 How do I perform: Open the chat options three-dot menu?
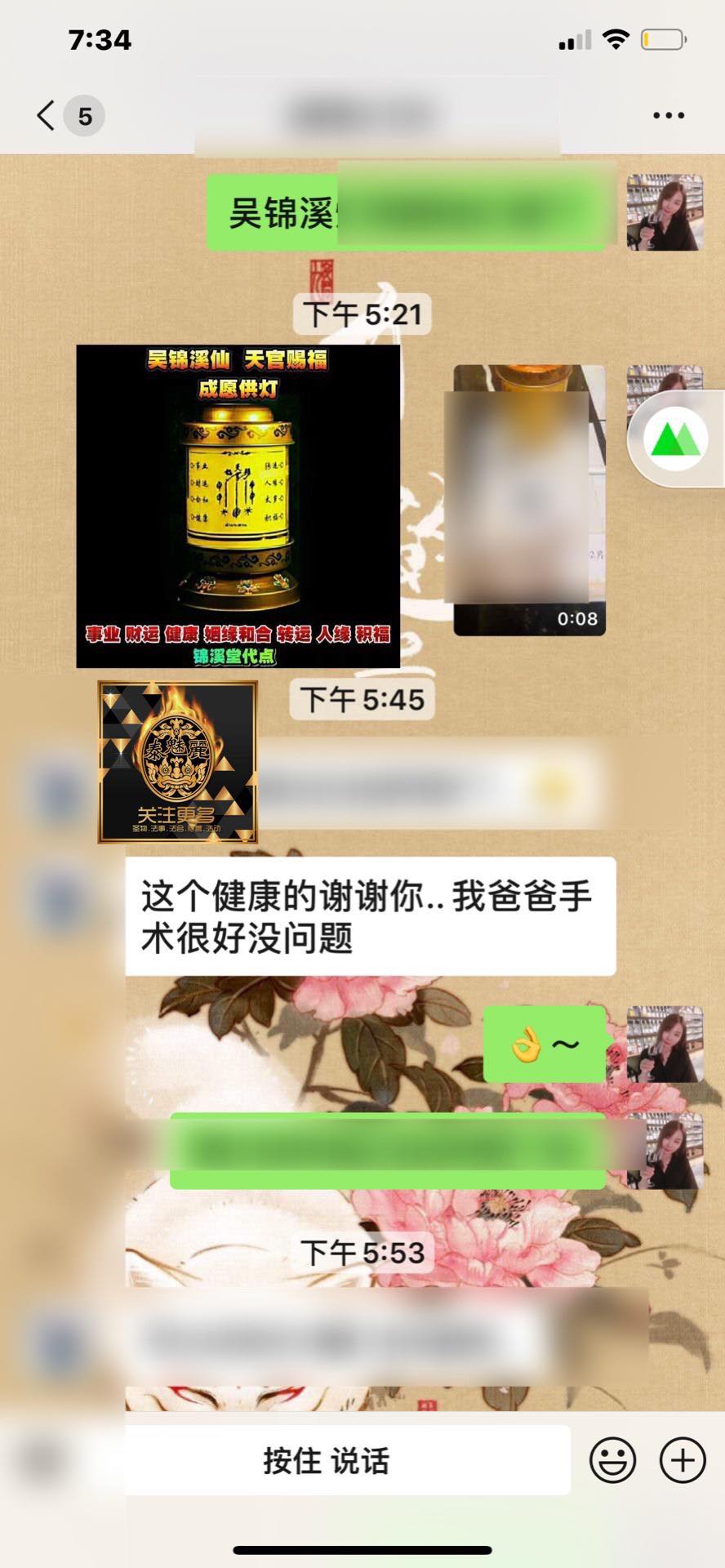[669, 116]
